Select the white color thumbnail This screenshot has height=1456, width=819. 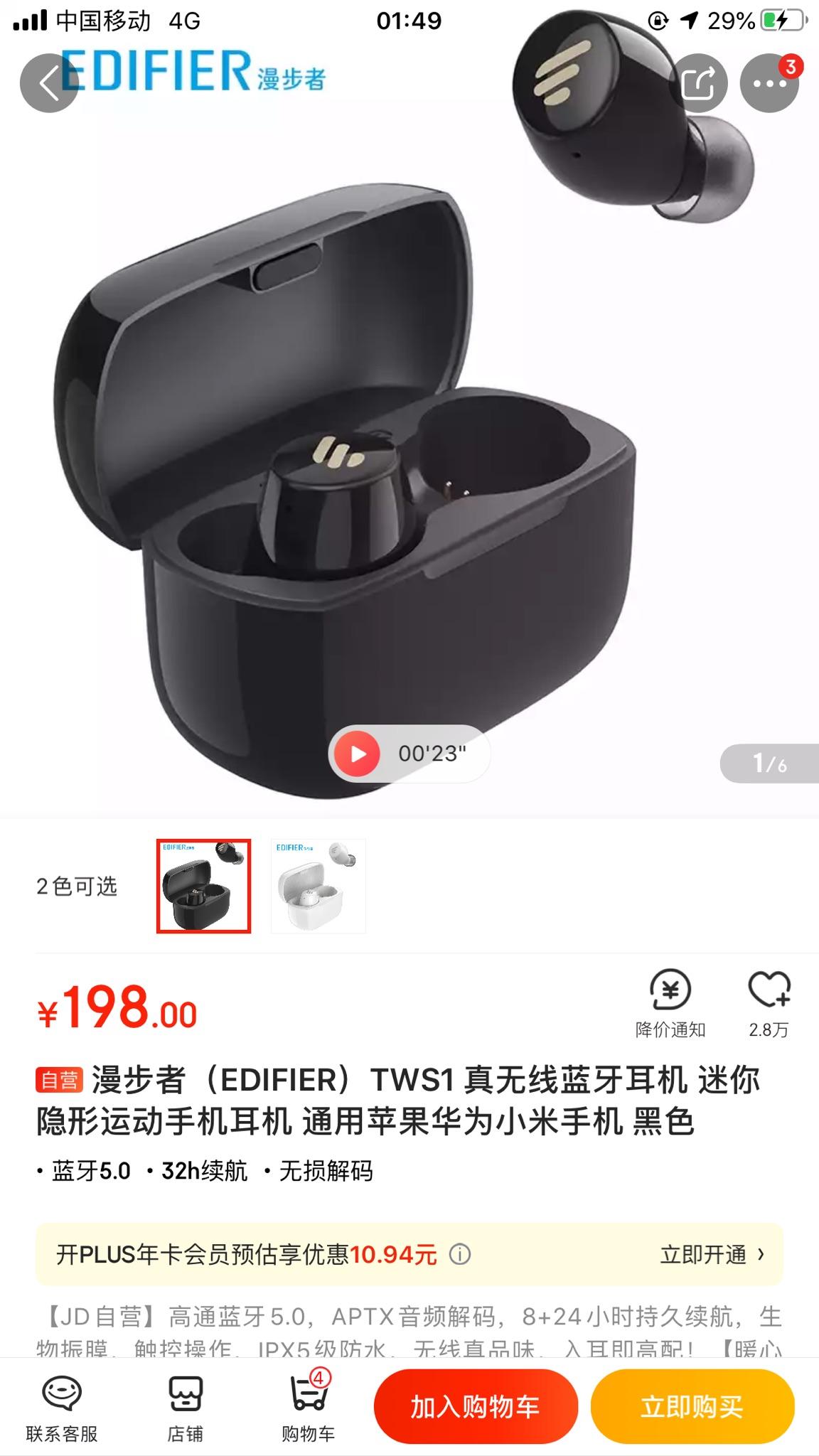(318, 886)
